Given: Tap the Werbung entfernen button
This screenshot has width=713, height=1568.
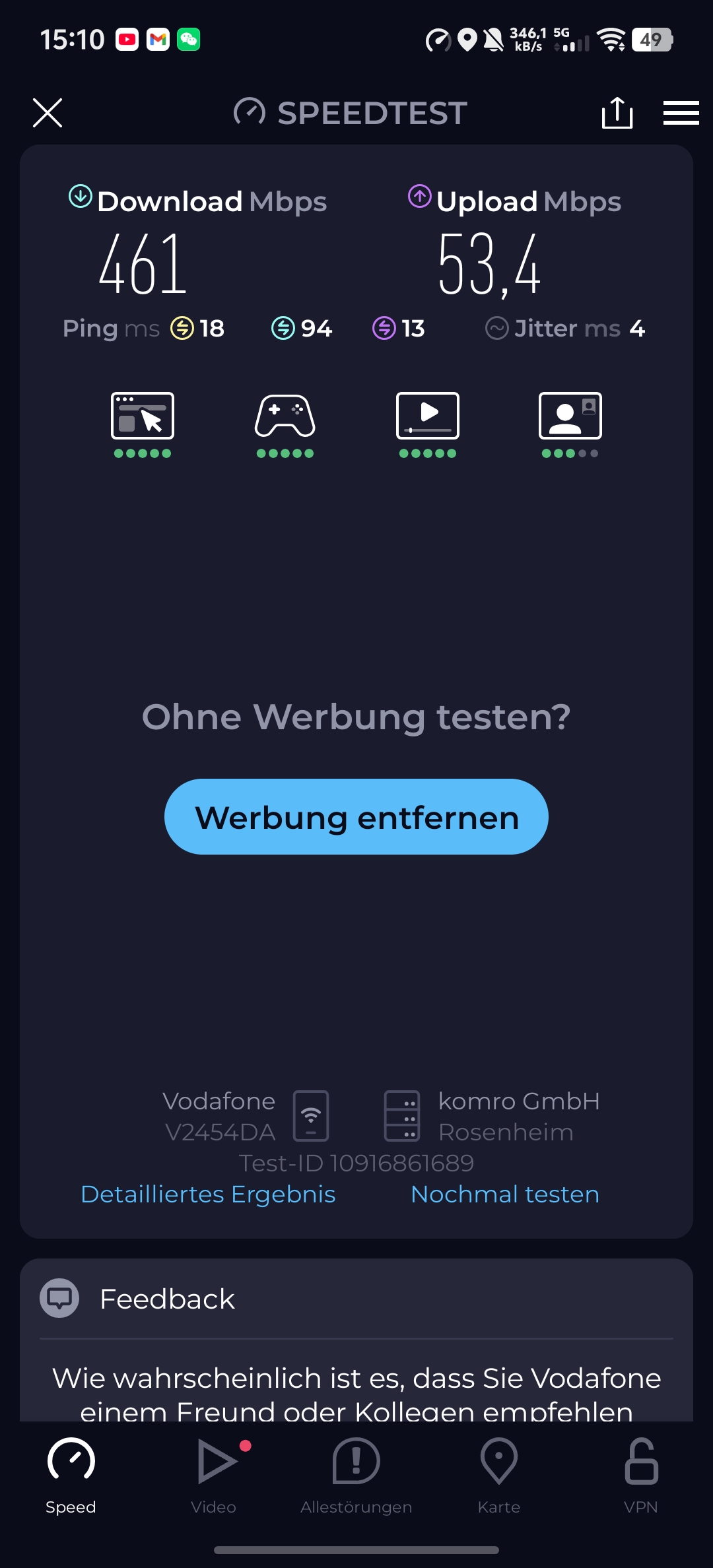Looking at the screenshot, I should (356, 817).
